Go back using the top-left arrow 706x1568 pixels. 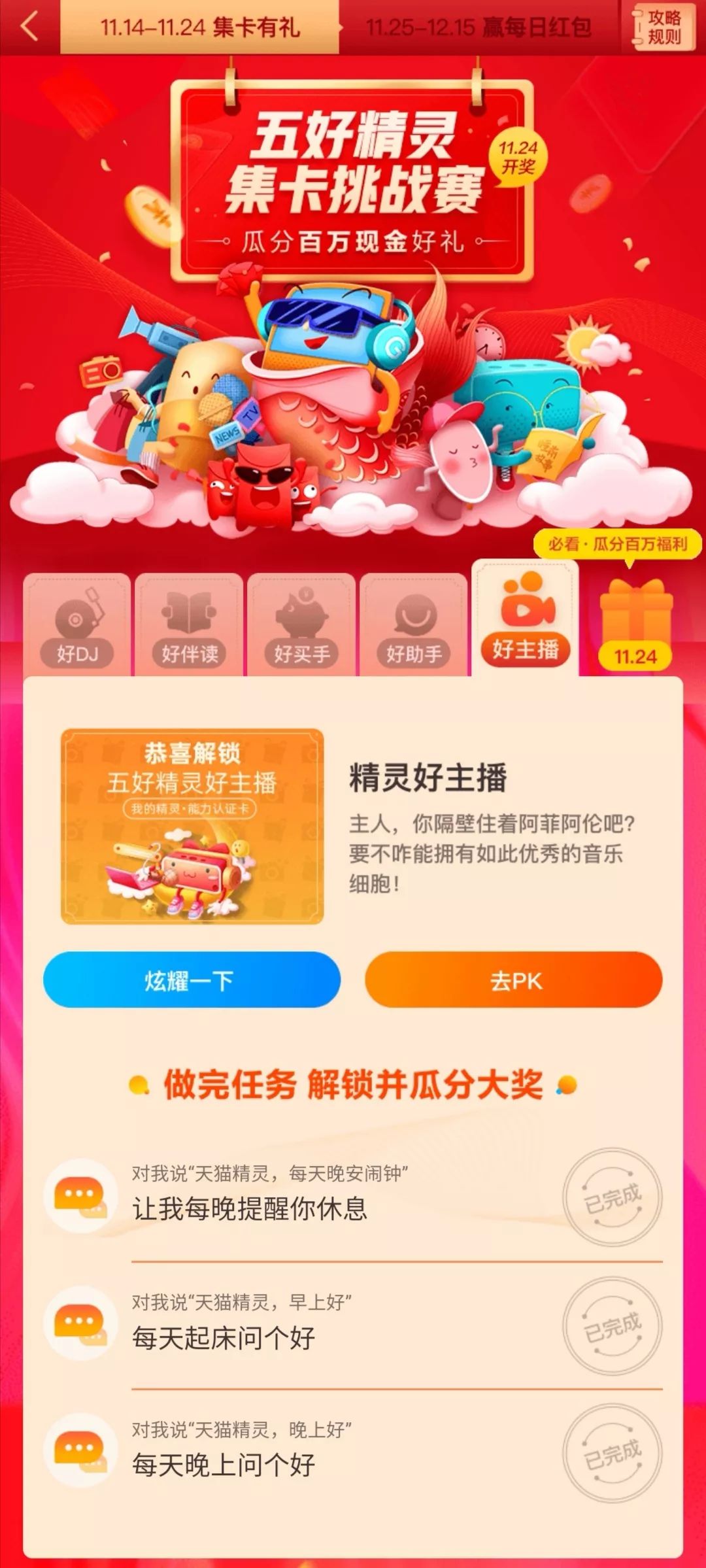[x=29, y=27]
